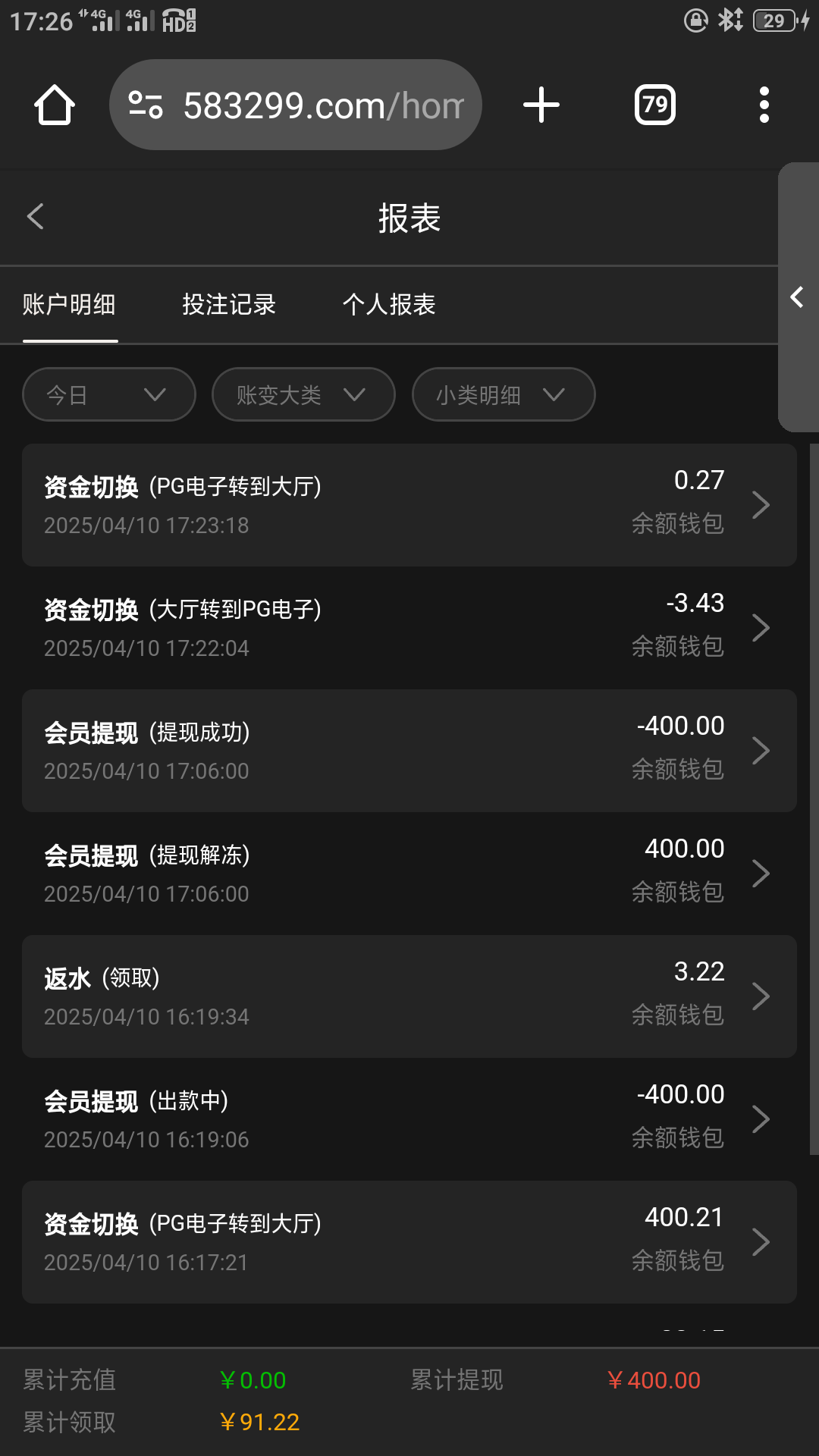
Task: Open the tab switcher showing 79
Action: [x=655, y=105]
